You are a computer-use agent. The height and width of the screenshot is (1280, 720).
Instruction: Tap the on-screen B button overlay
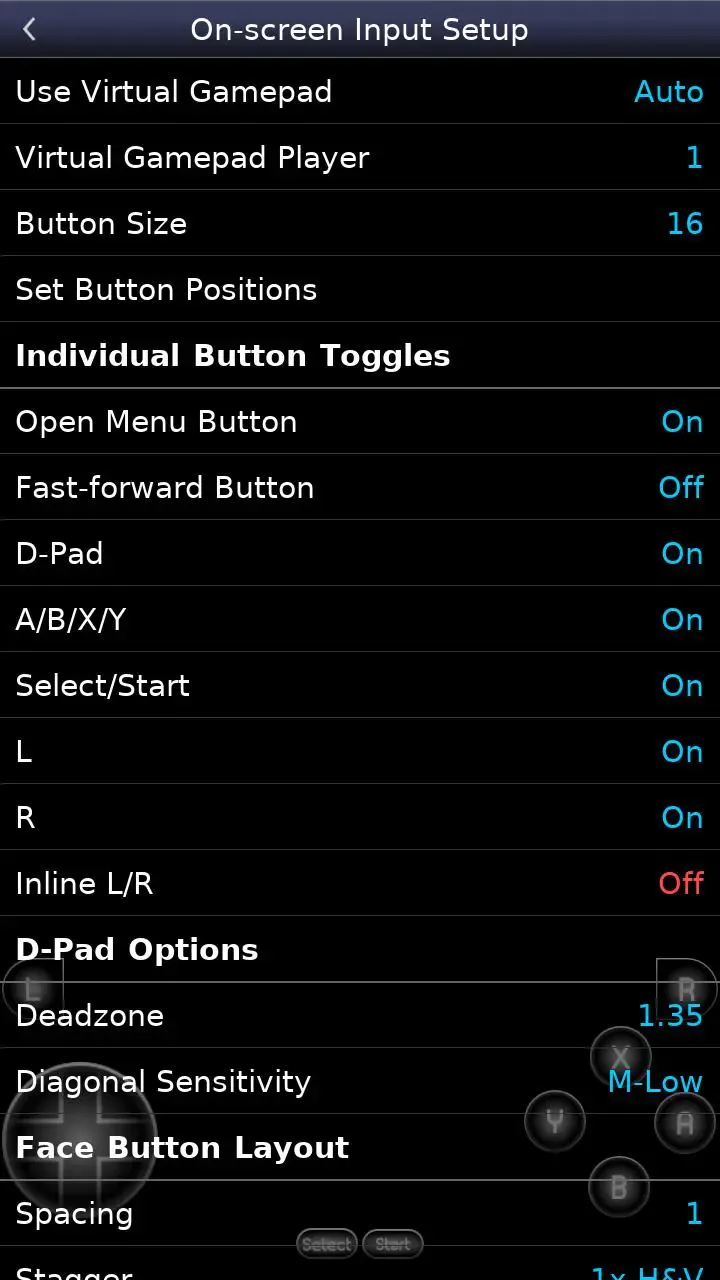pos(619,1187)
